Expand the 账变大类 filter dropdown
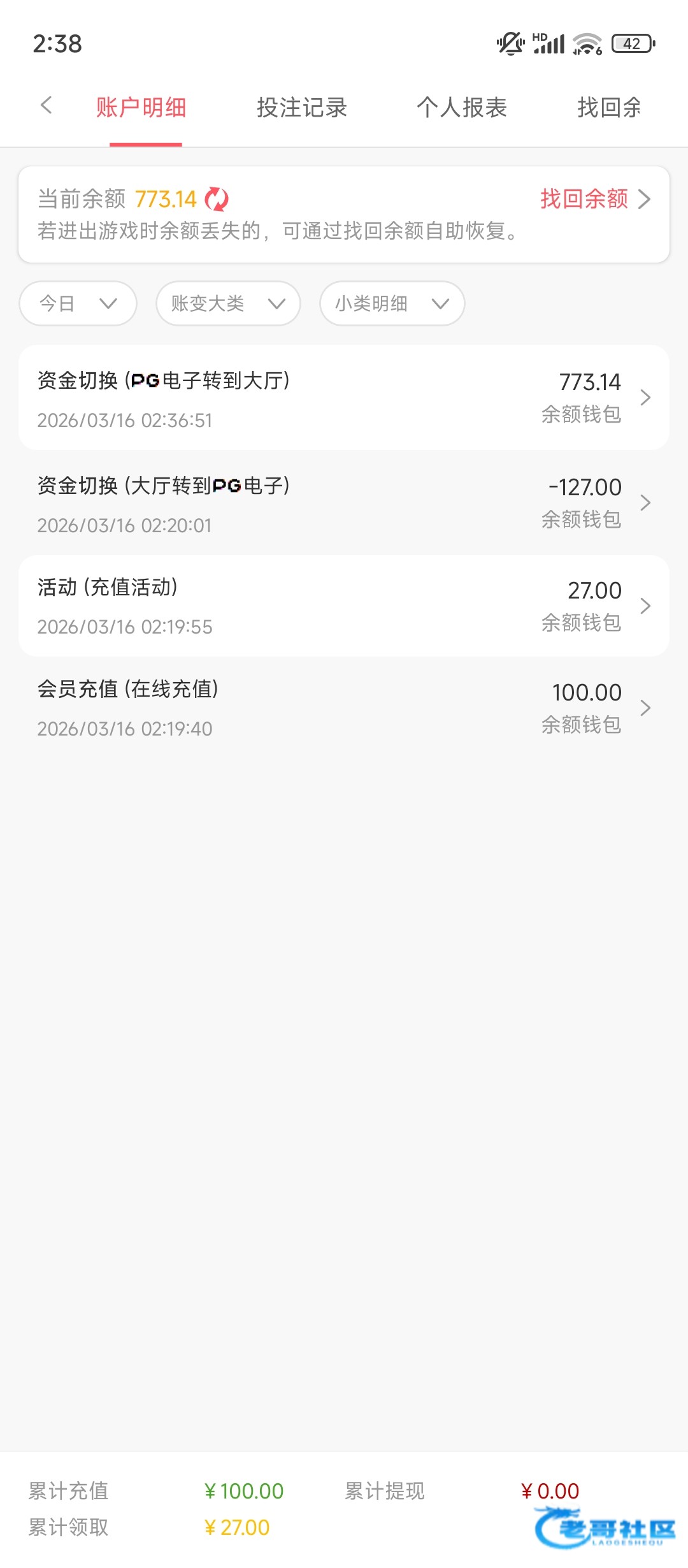Image resolution: width=688 pixels, height=1568 pixels. 228,303
